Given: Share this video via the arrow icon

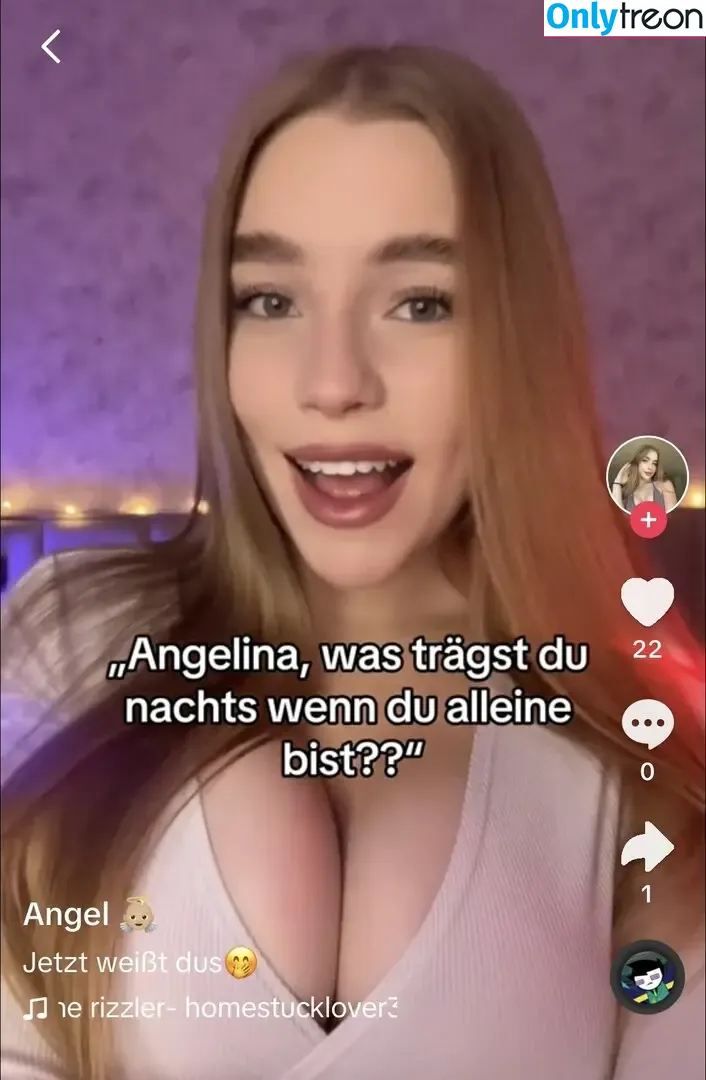Looking at the screenshot, I should tap(647, 848).
